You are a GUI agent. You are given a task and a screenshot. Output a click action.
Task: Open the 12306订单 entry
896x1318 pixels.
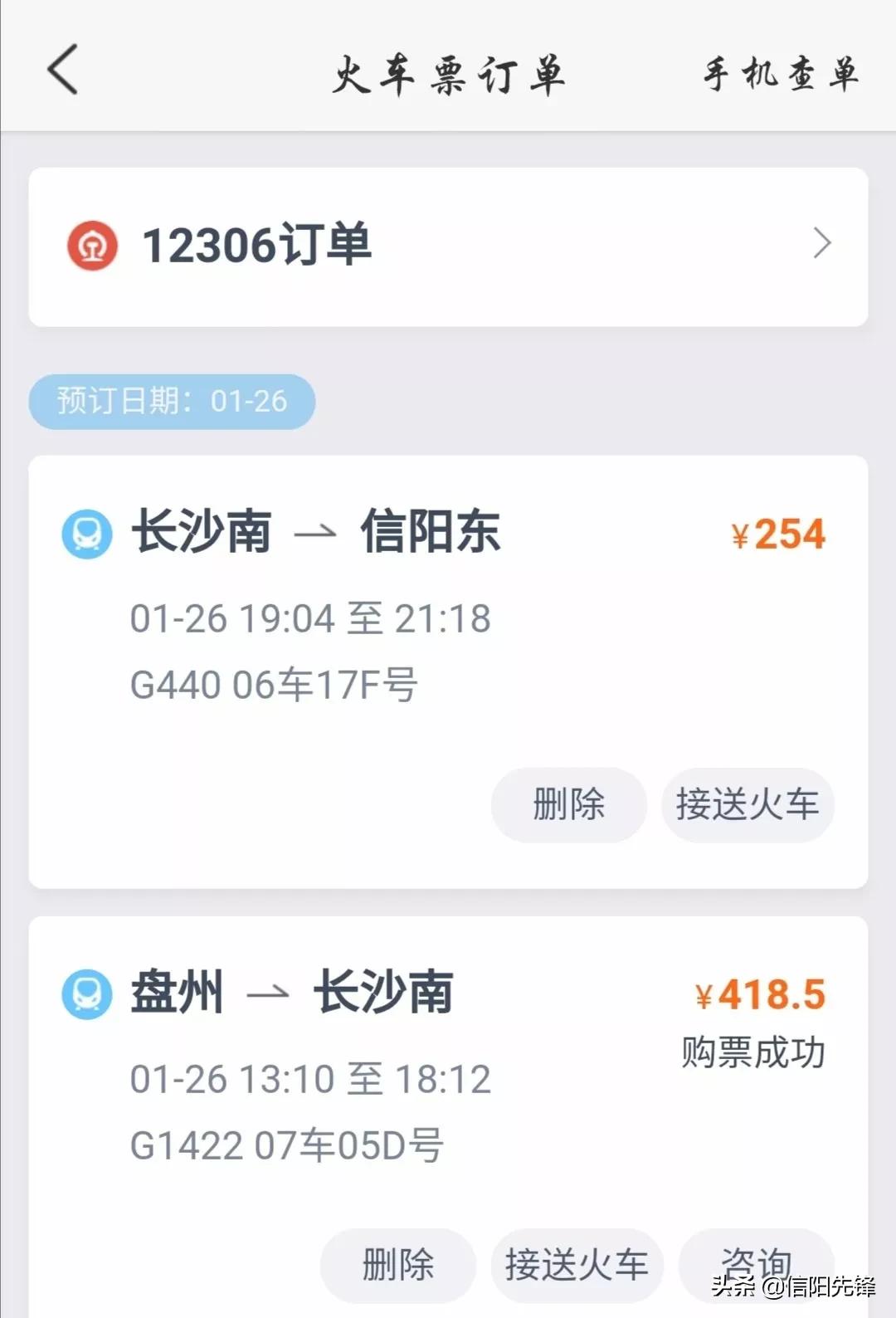click(x=257, y=242)
